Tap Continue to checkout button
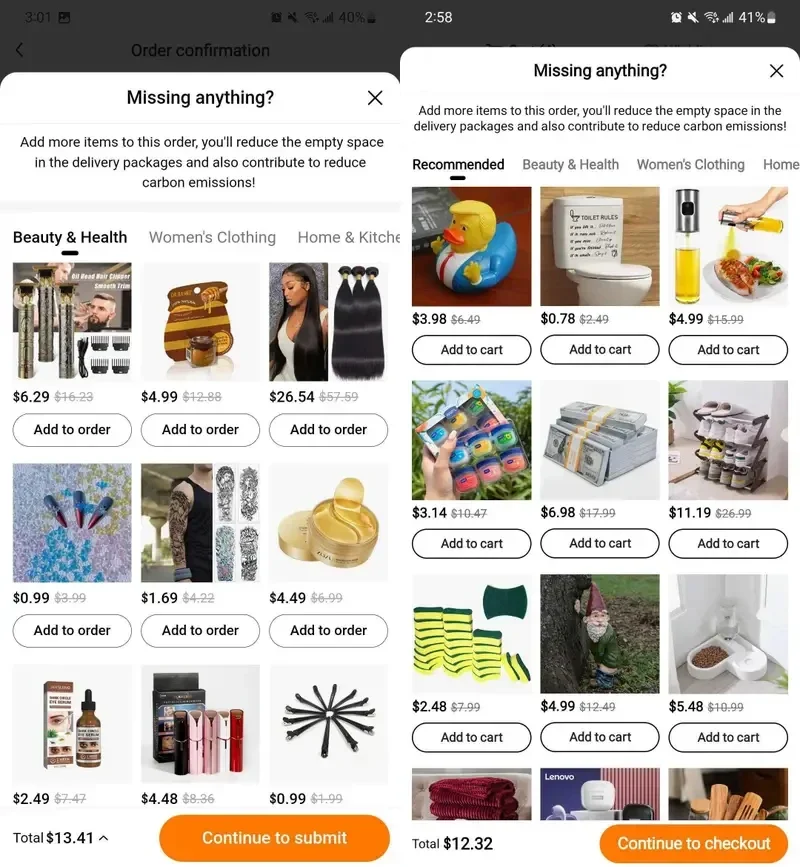Viewport: 800px width, 867px height. [x=694, y=843]
